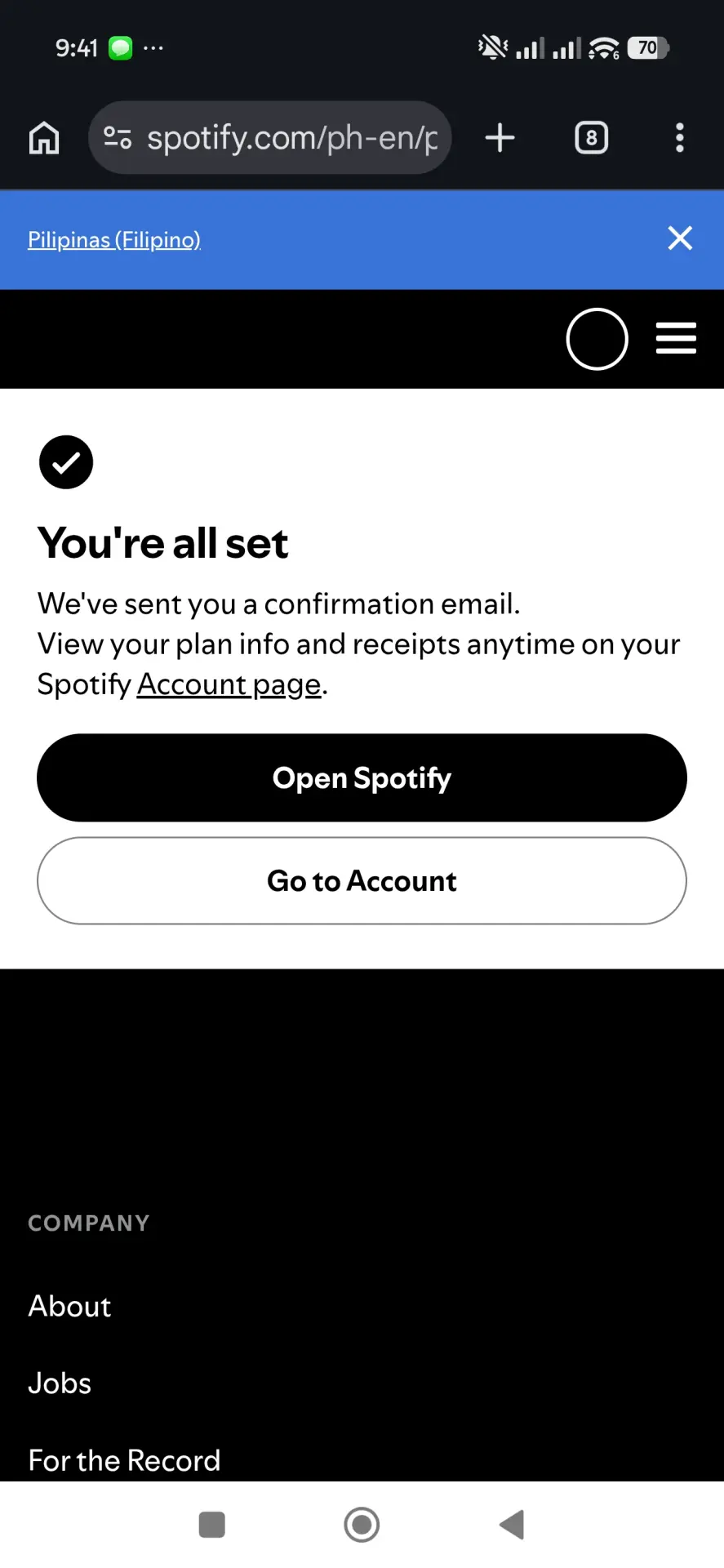The width and height of the screenshot is (724, 1568).
Task: Go to Account
Action: (362, 880)
